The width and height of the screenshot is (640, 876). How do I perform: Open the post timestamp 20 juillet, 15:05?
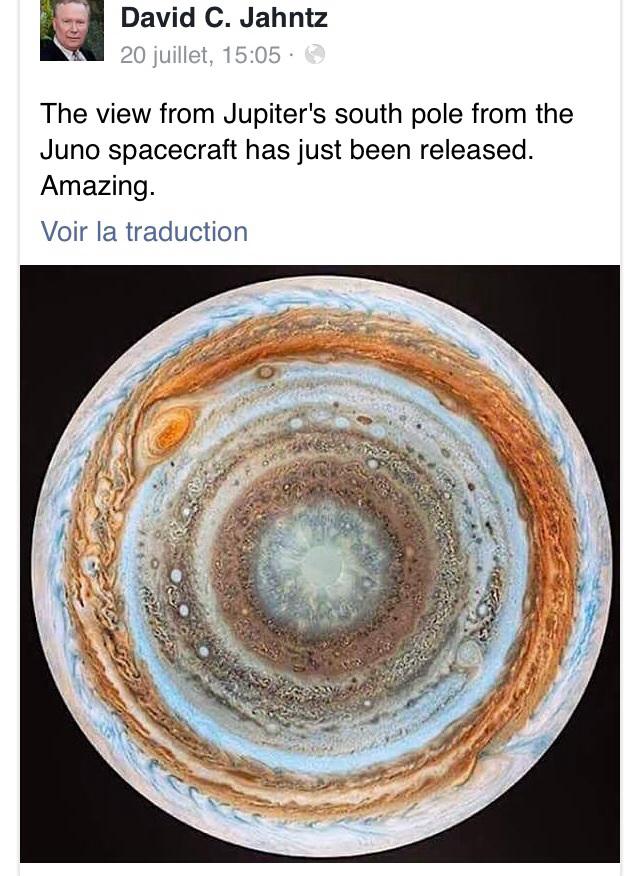tap(200, 55)
